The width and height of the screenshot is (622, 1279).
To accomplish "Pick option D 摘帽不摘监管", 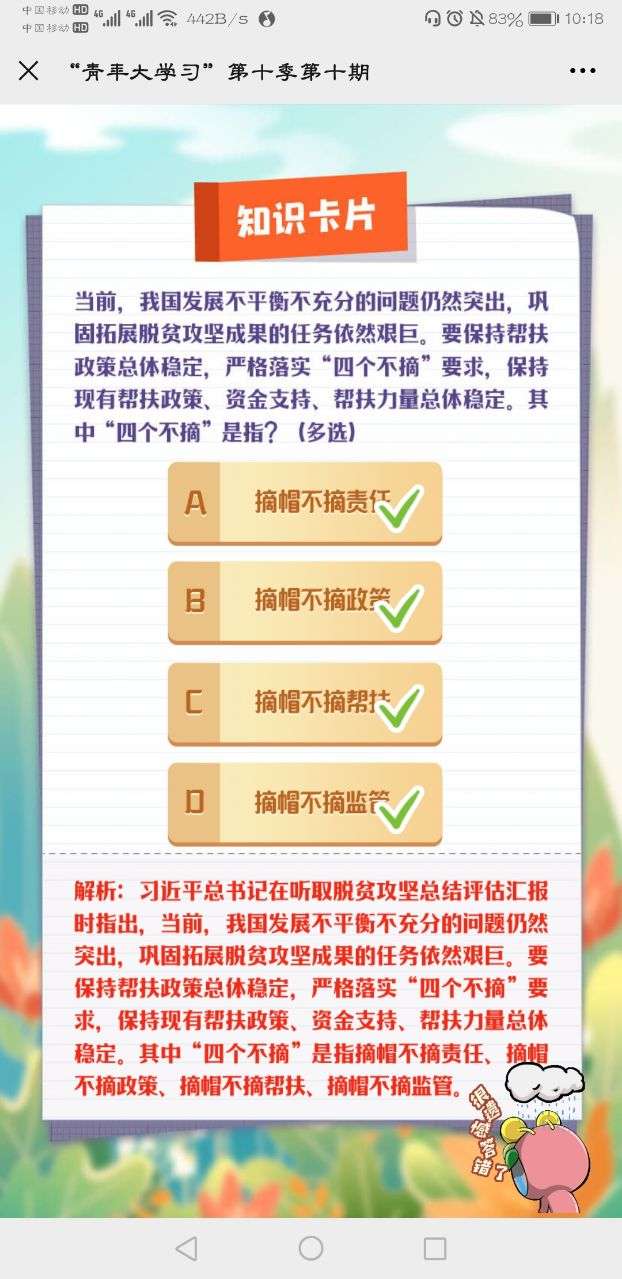I will point(304,803).
